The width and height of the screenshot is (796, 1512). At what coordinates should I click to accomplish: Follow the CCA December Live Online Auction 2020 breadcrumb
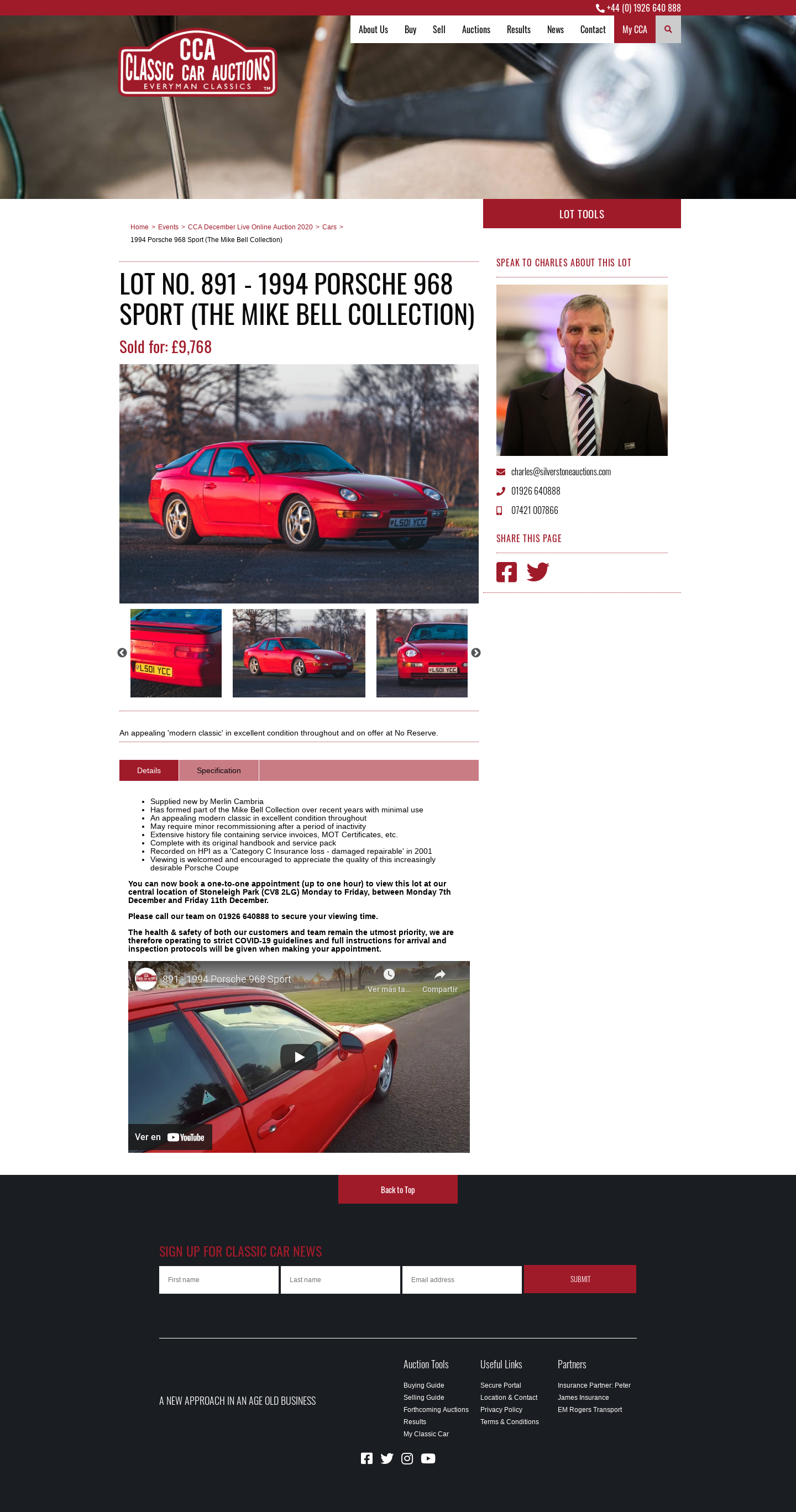coord(250,227)
